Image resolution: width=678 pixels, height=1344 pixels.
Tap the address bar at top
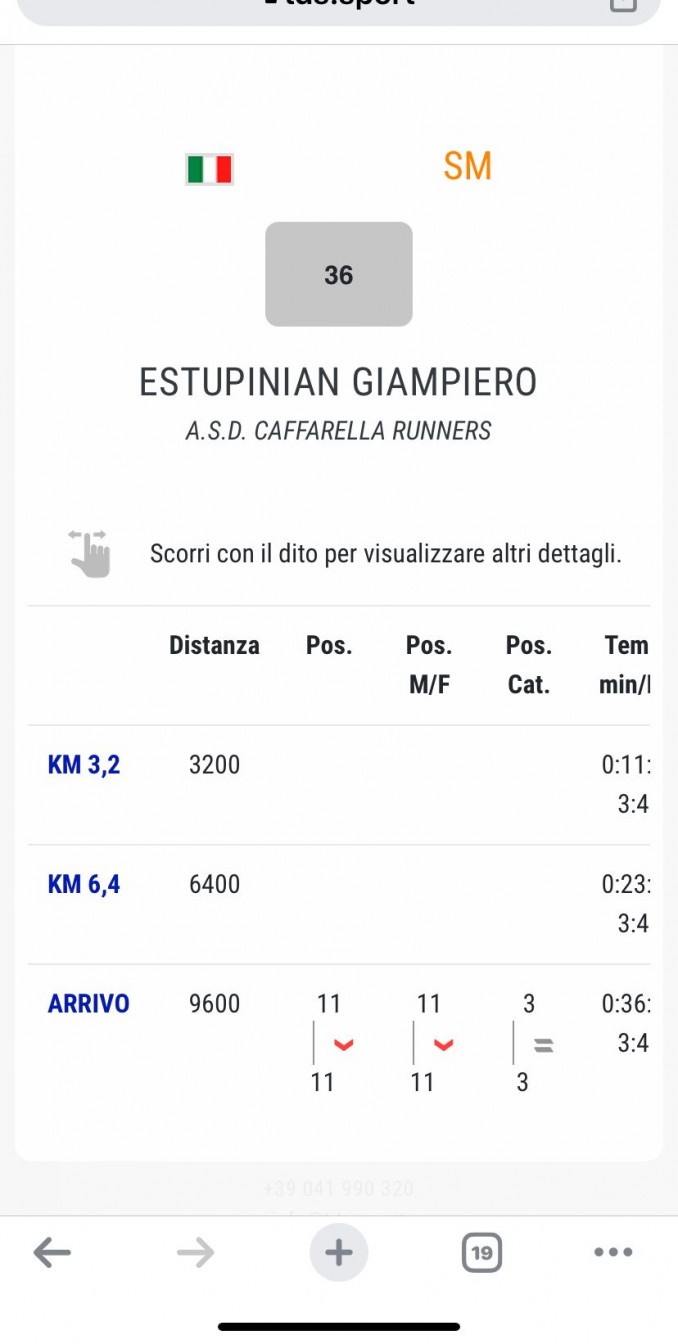coord(339,8)
